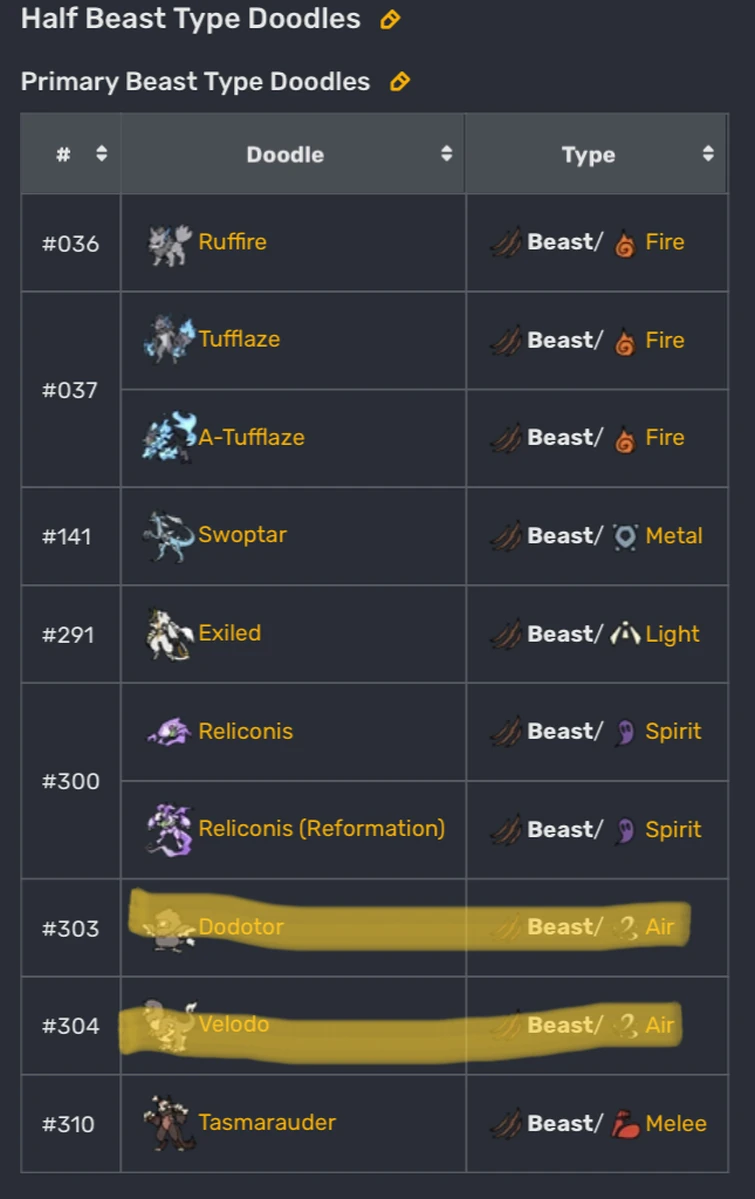This screenshot has height=1199, width=755.
Task: Edit the Primary Beast Type Doodles section
Action: [x=399, y=82]
